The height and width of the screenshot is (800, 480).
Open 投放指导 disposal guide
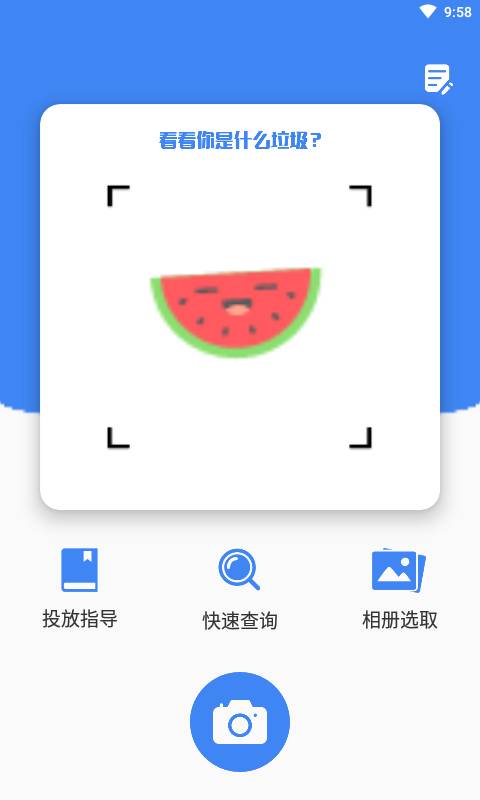click(x=80, y=588)
